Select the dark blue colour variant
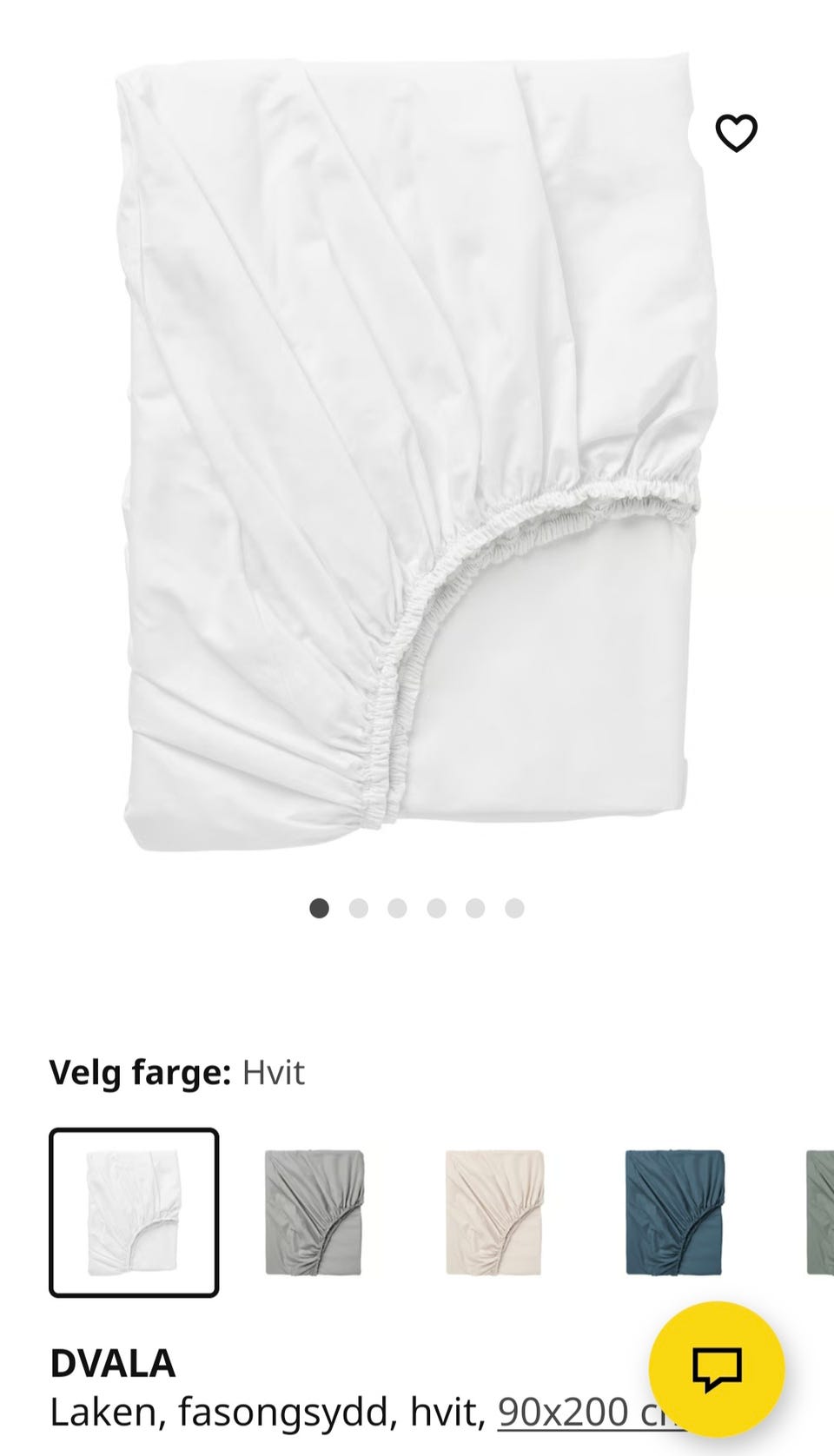 click(674, 1212)
